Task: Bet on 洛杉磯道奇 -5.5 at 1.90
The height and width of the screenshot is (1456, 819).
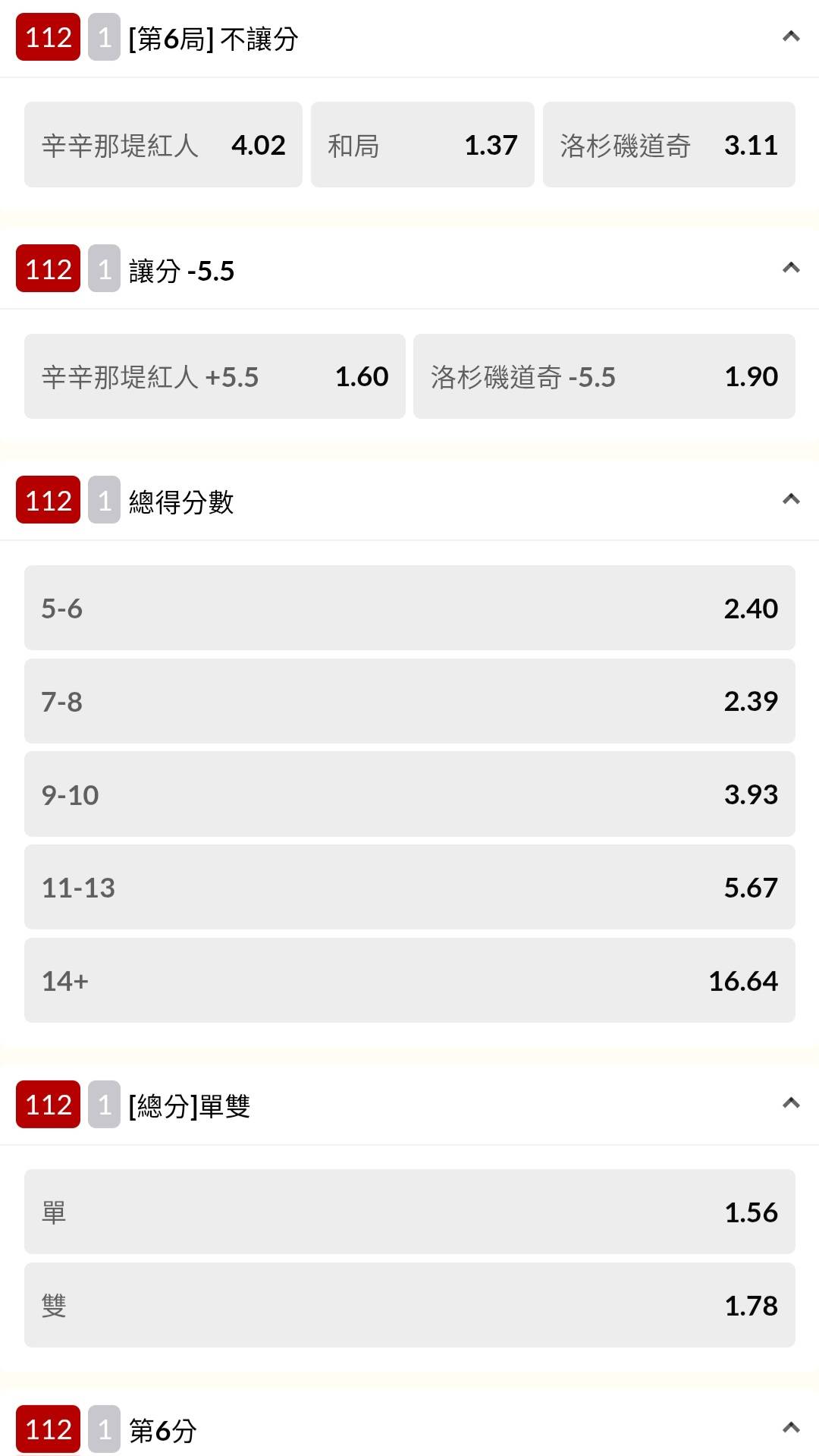Action: 604,376
